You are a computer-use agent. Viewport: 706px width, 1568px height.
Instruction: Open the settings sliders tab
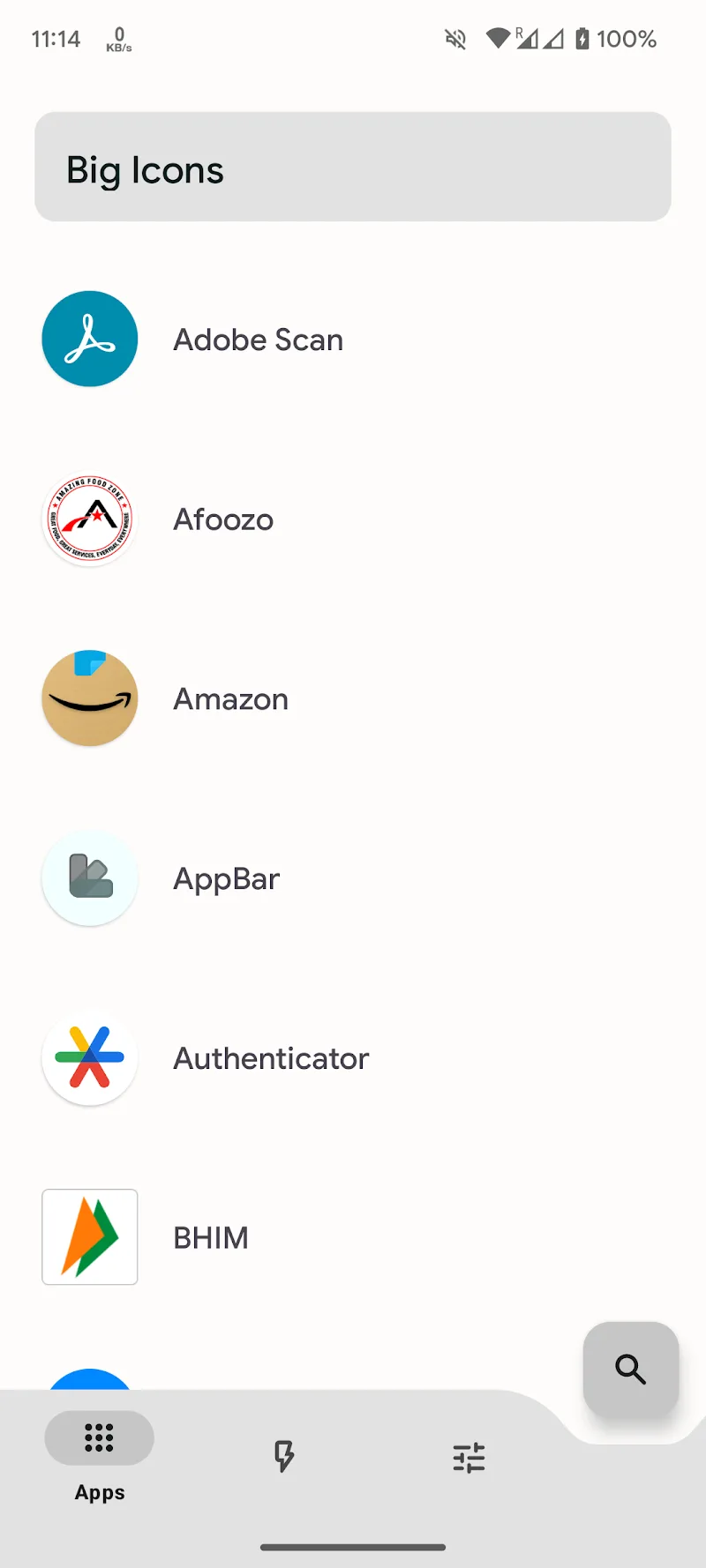[x=469, y=1458]
